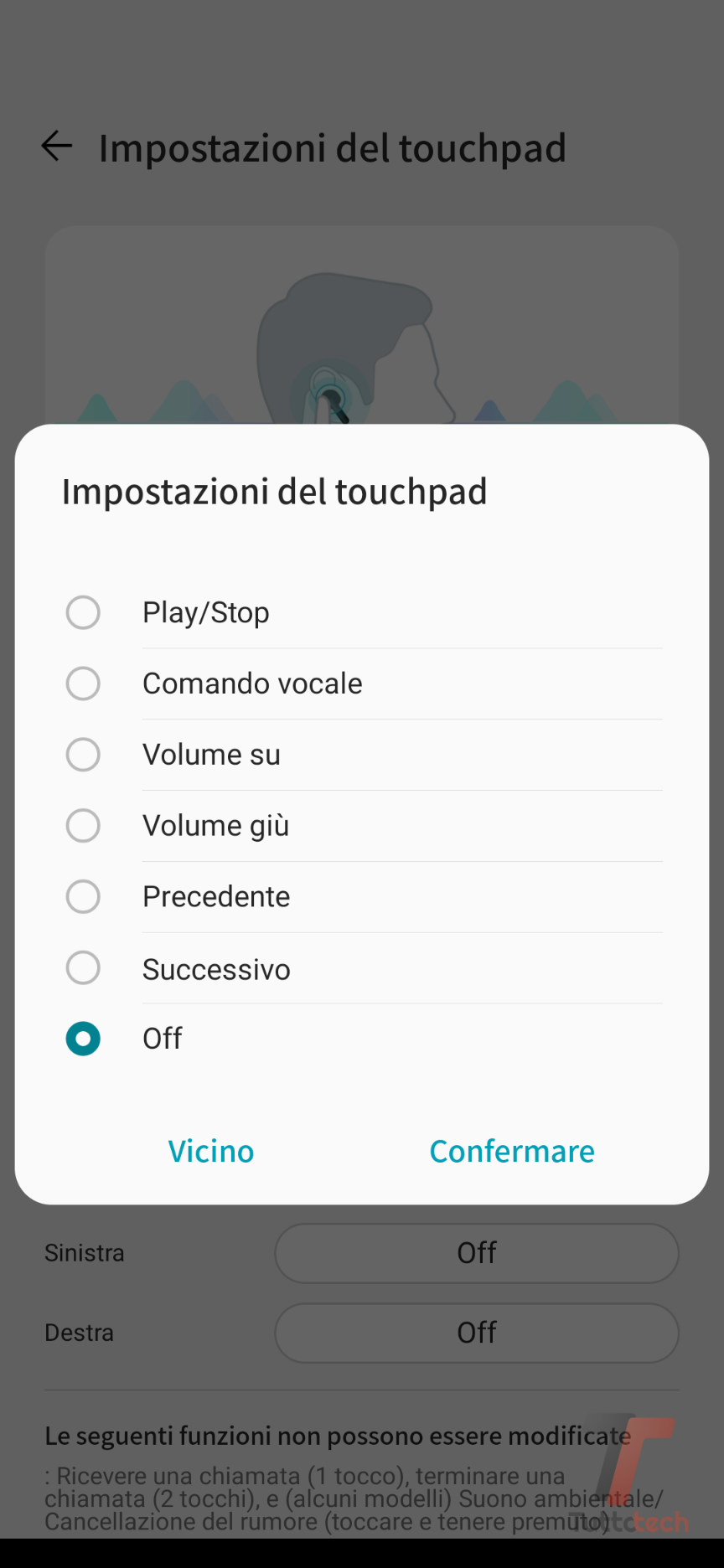Tap the Confermare button

click(512, 1151)
